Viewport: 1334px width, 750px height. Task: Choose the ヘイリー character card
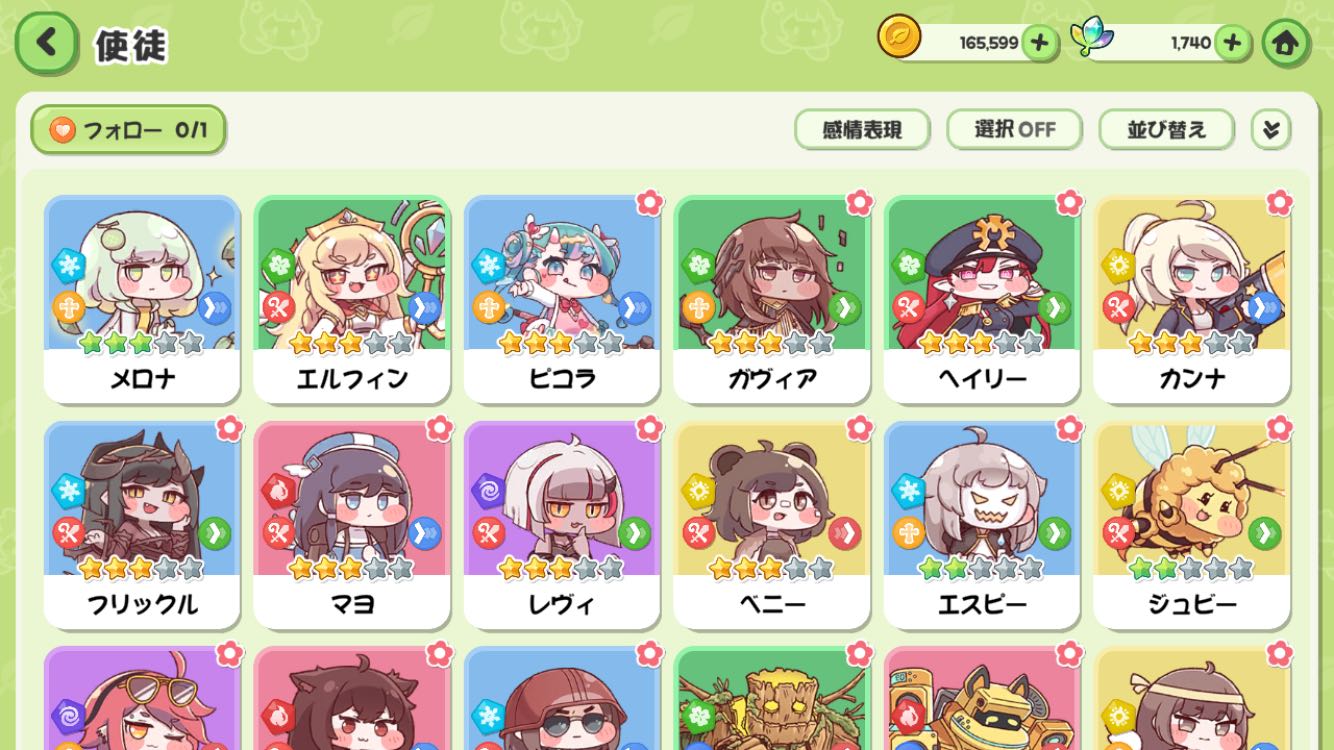click(x=982, y=299)
